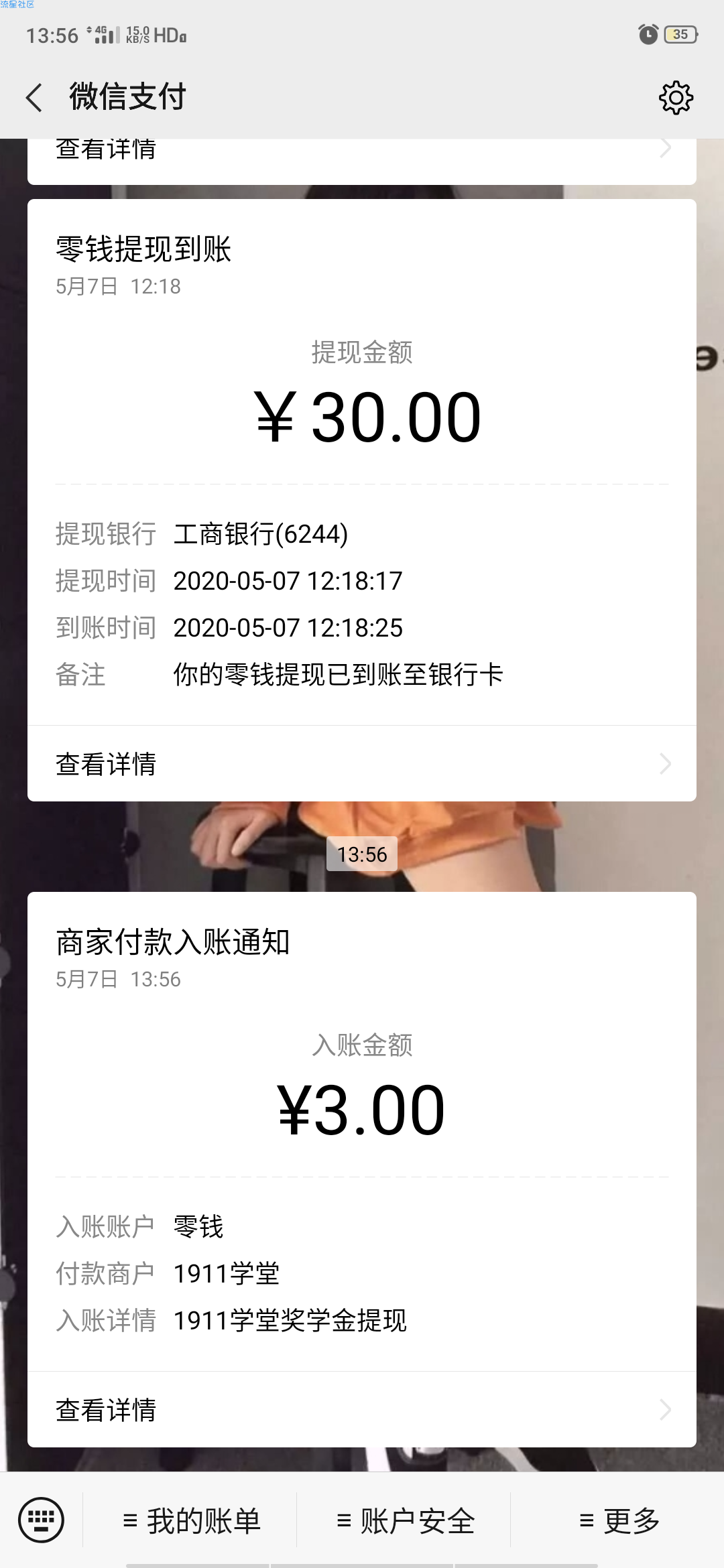Open 查看详情 for 零钱提现到账
This screenshot has height=1568, width=724.
(361, 764)
